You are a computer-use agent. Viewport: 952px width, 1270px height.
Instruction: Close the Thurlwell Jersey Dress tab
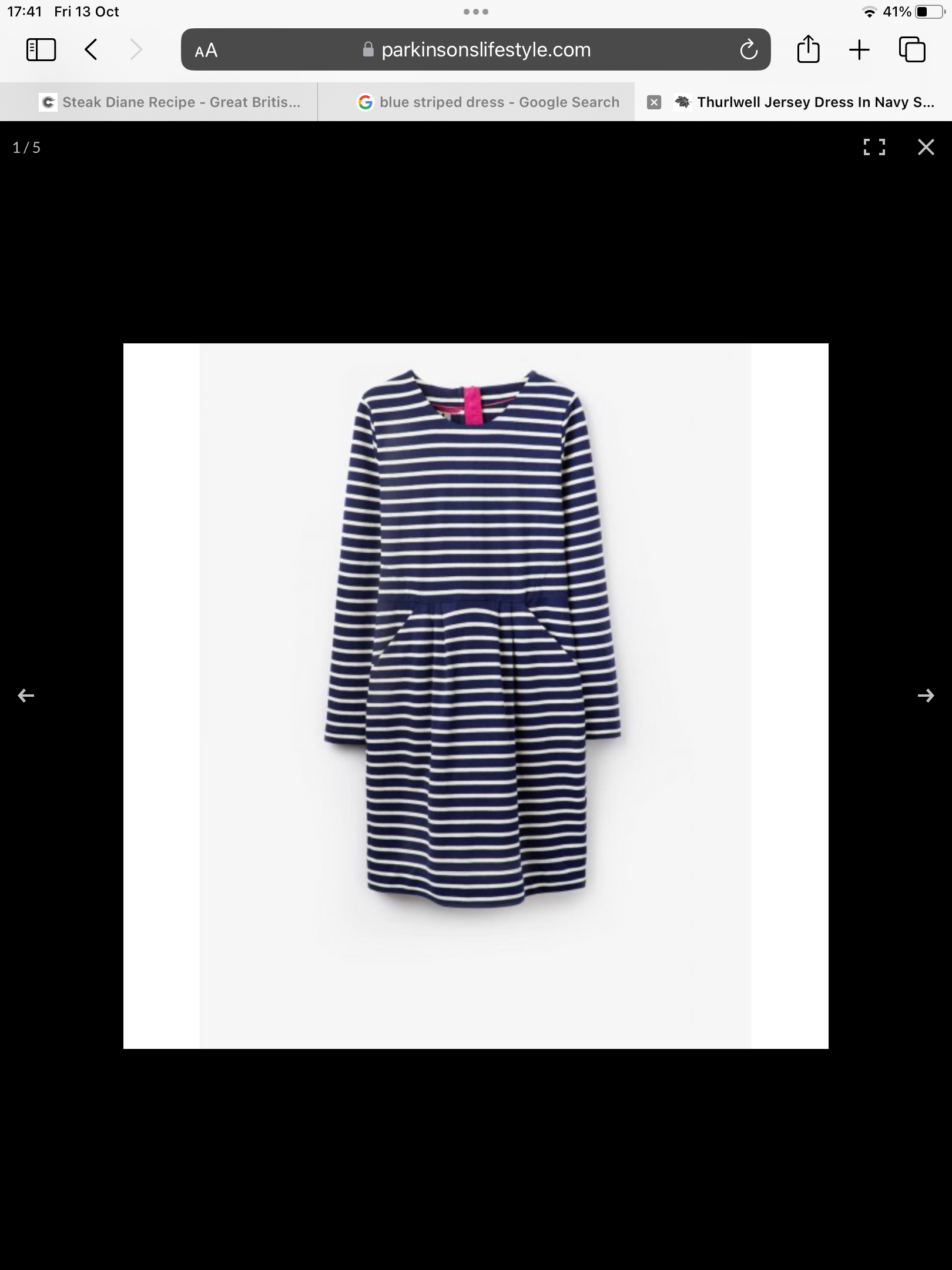(653, 102)
